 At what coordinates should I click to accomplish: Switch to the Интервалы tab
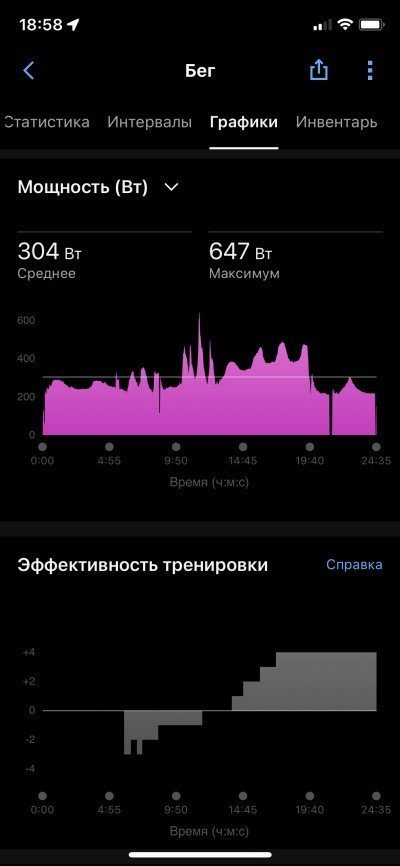149,122
